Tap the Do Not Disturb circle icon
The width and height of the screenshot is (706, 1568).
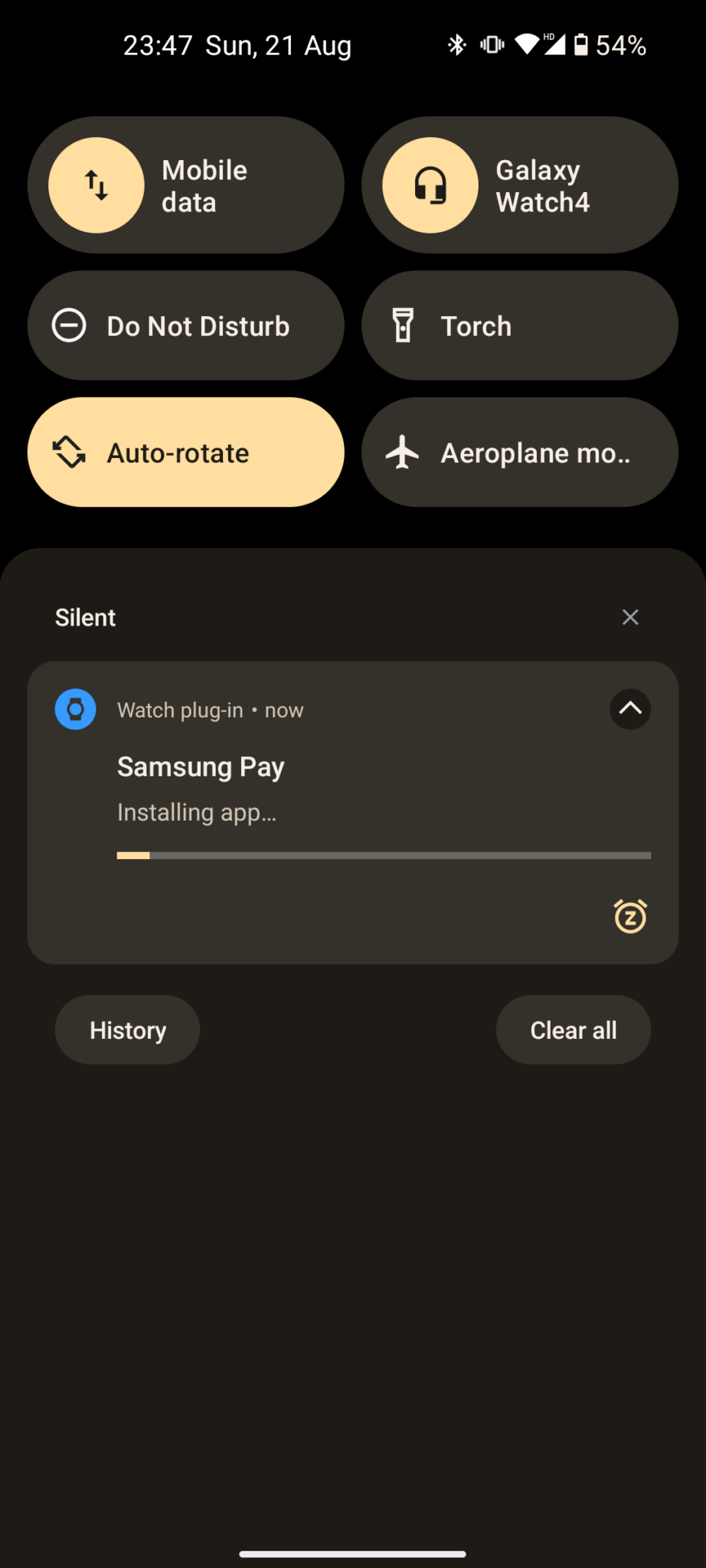pyautogui.click(x=70, y=325)
